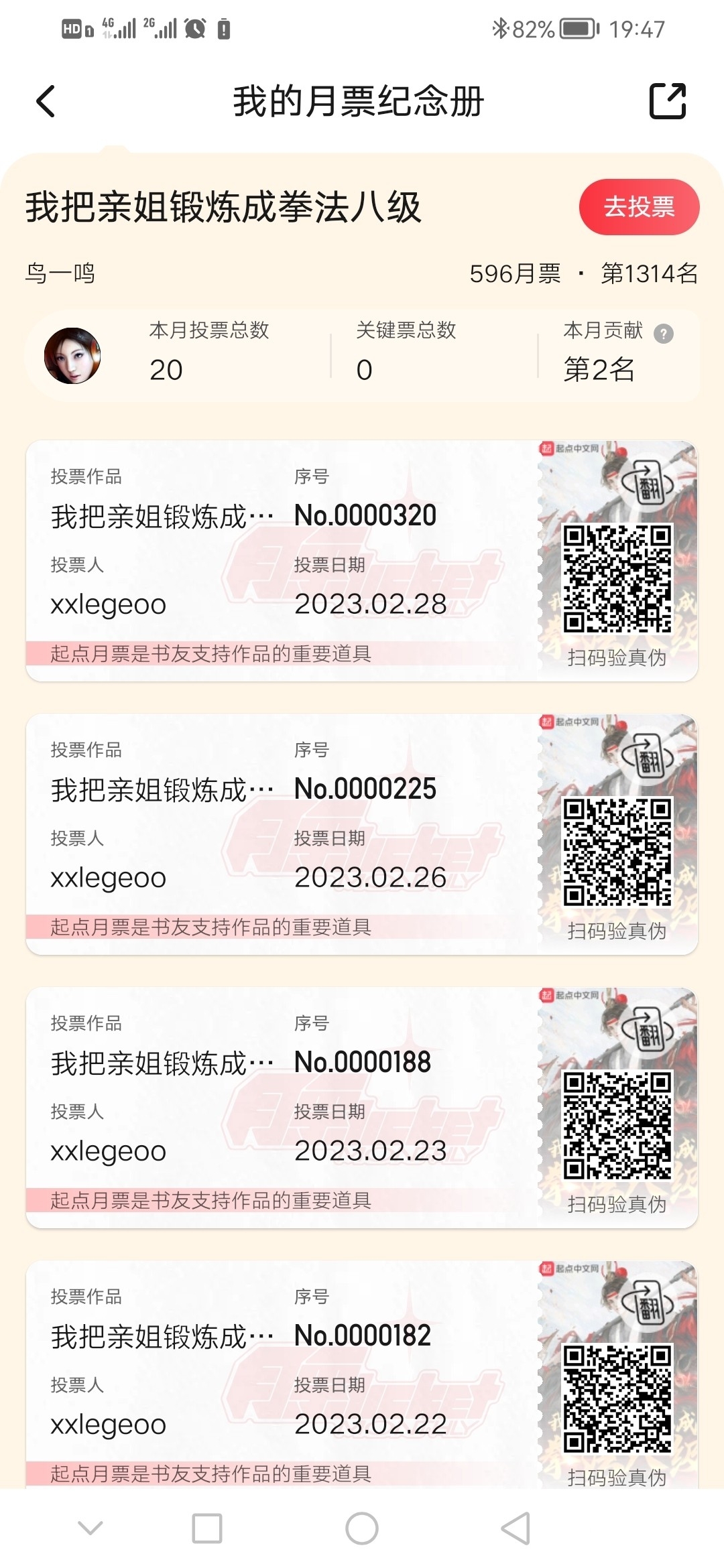The height and width of the screenshot is (1568, 724).
Task: Flip the ticket dated 2023.02.23
Action: coord(648,1032)
